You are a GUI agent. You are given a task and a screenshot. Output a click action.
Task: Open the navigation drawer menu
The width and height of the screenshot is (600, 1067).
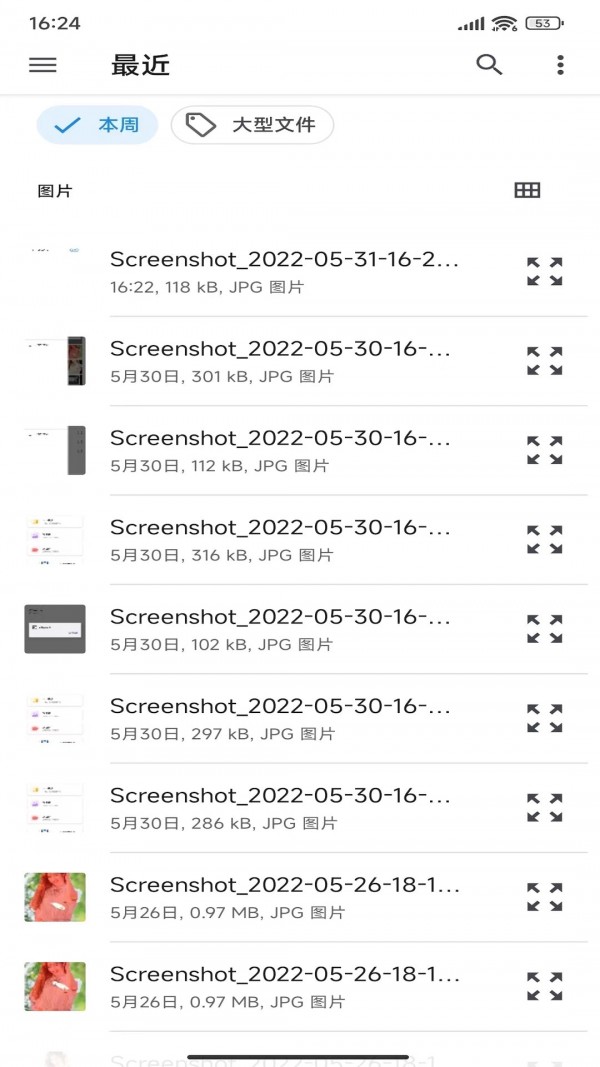43,65
